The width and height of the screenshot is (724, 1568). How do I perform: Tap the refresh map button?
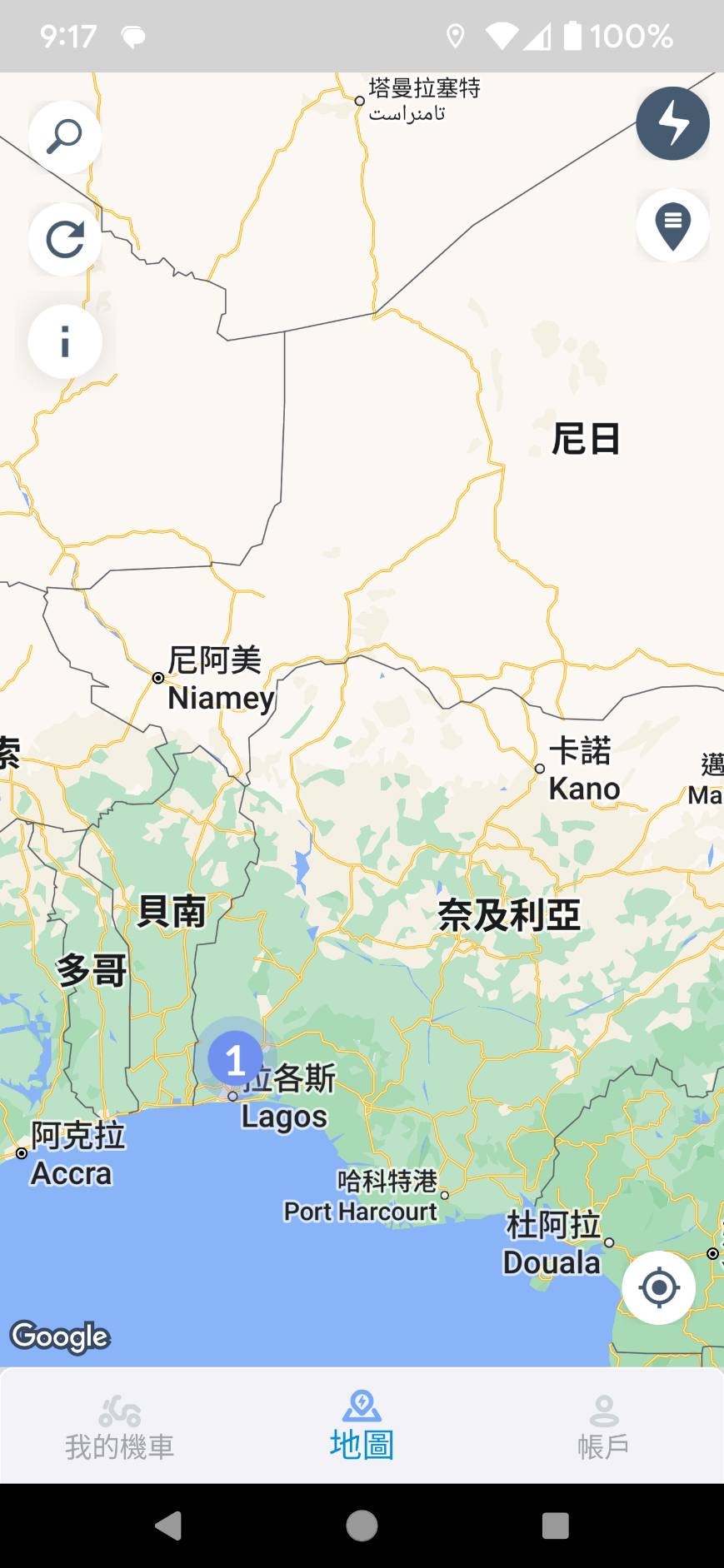(65, 240)
